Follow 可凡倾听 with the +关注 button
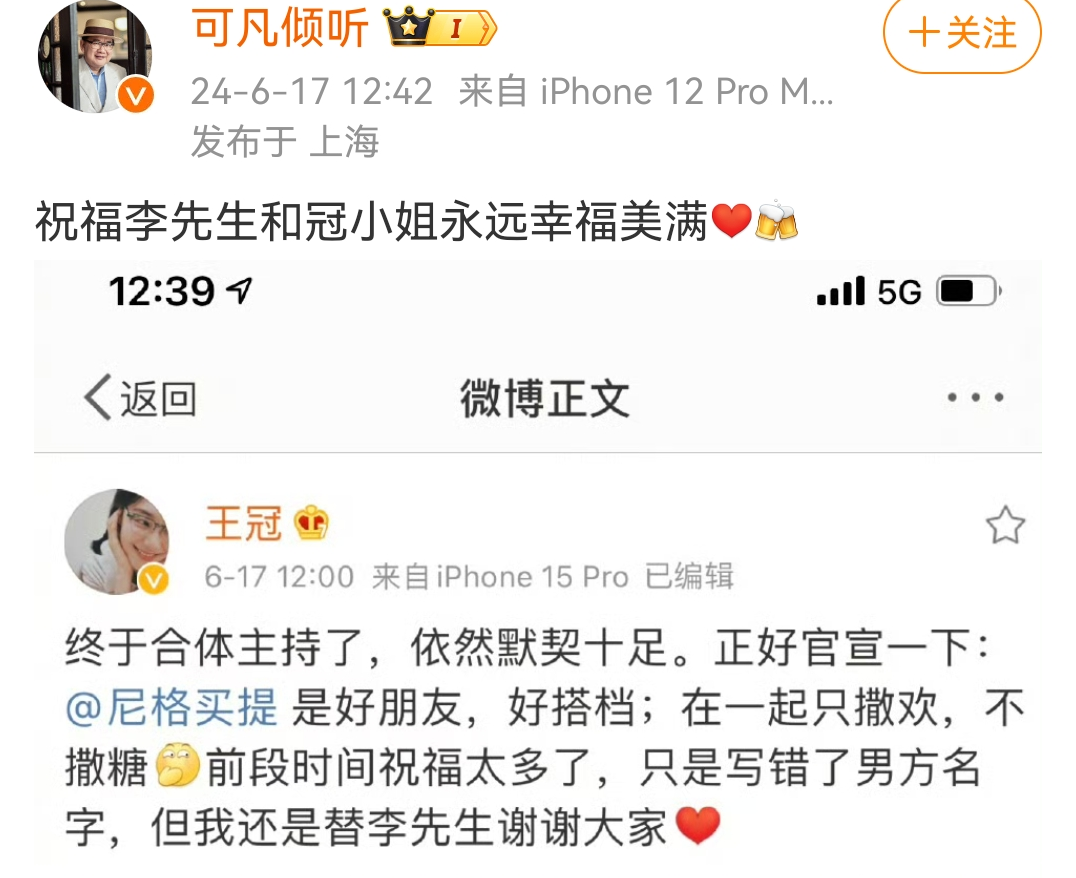Image resolution: width=1076 pixels, height=878 pixels. tap(961, 34)
